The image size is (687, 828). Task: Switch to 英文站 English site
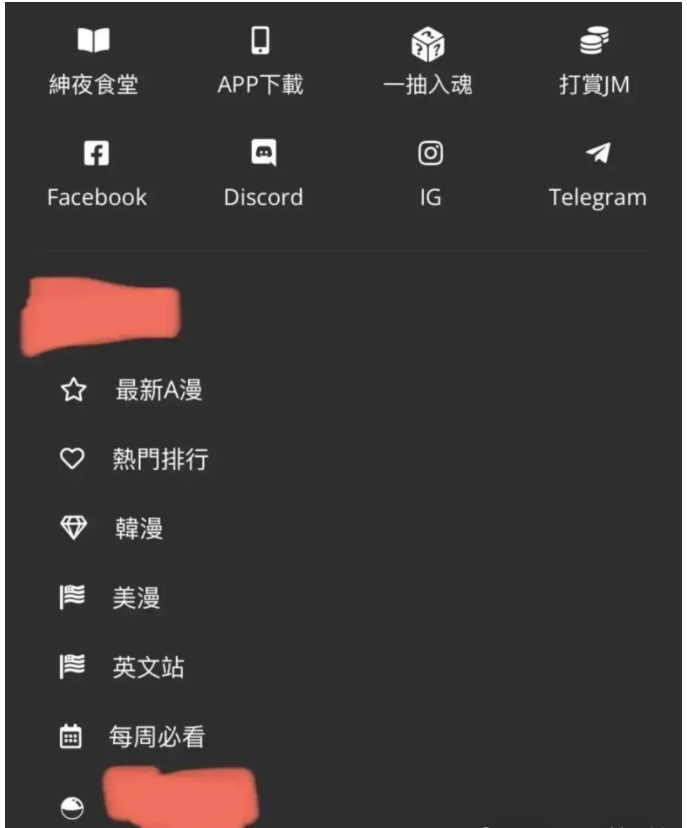148,668
